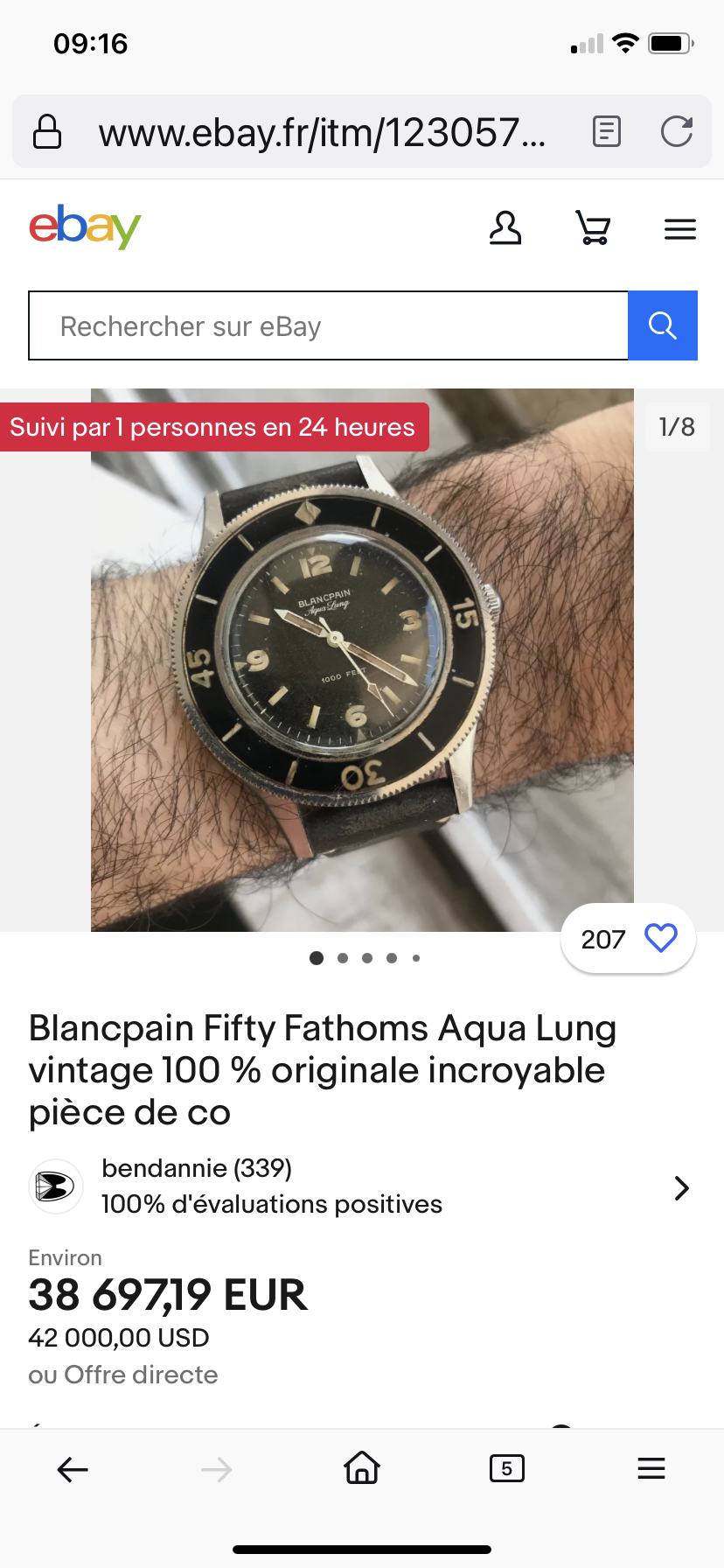Open the eBay home logo

85,227
